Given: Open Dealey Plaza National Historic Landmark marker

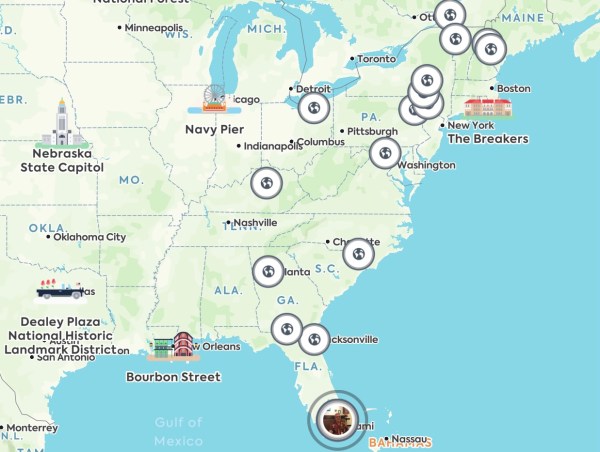Looking at the screenshot, I should [59, 291].
